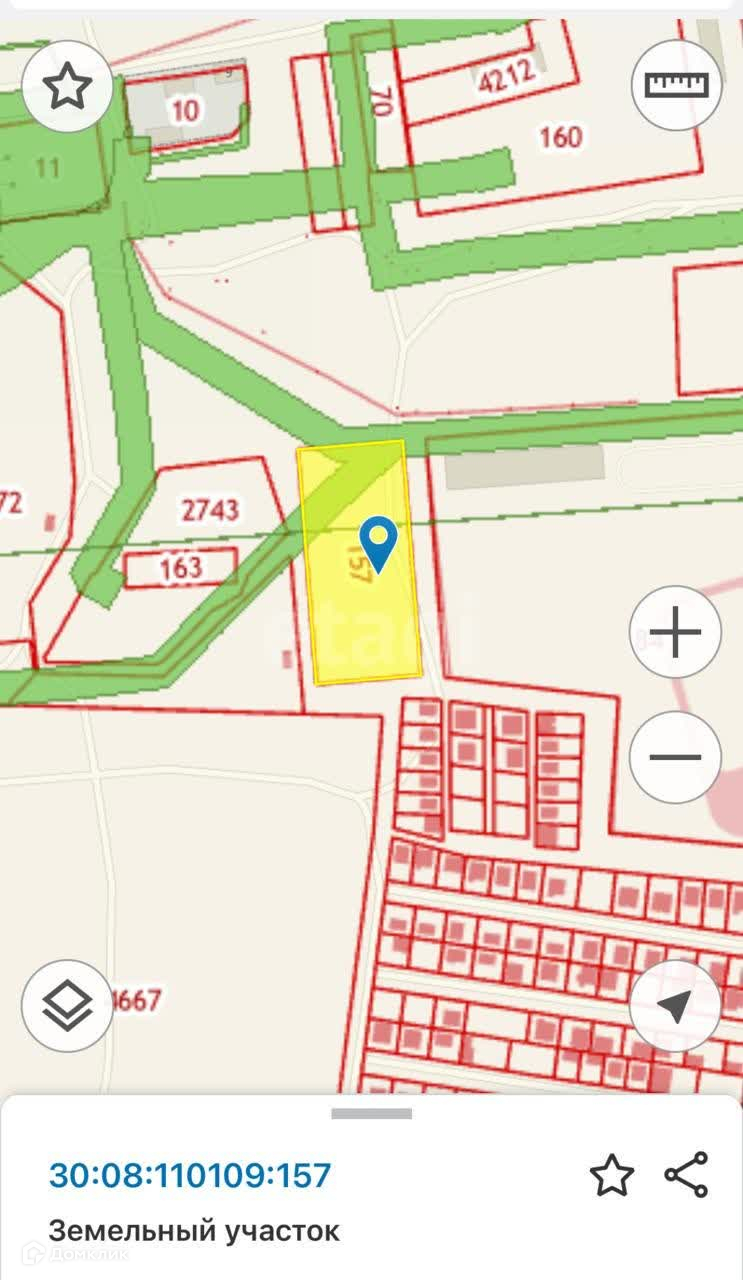Zoom in on the map

pos(675,632)
